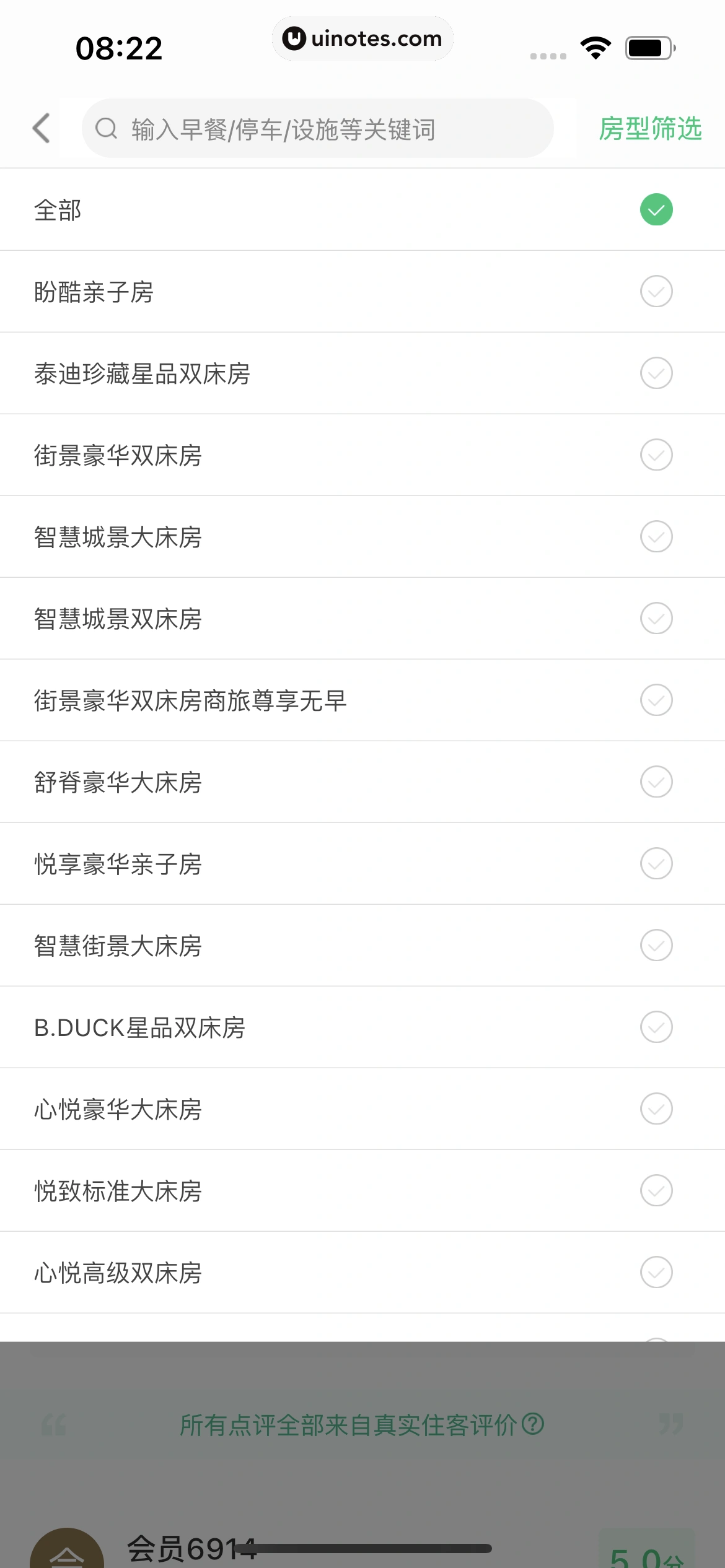Pick 舒脊豪华大床房
This screenshot has height=1568, width=725.
(362, 782)
